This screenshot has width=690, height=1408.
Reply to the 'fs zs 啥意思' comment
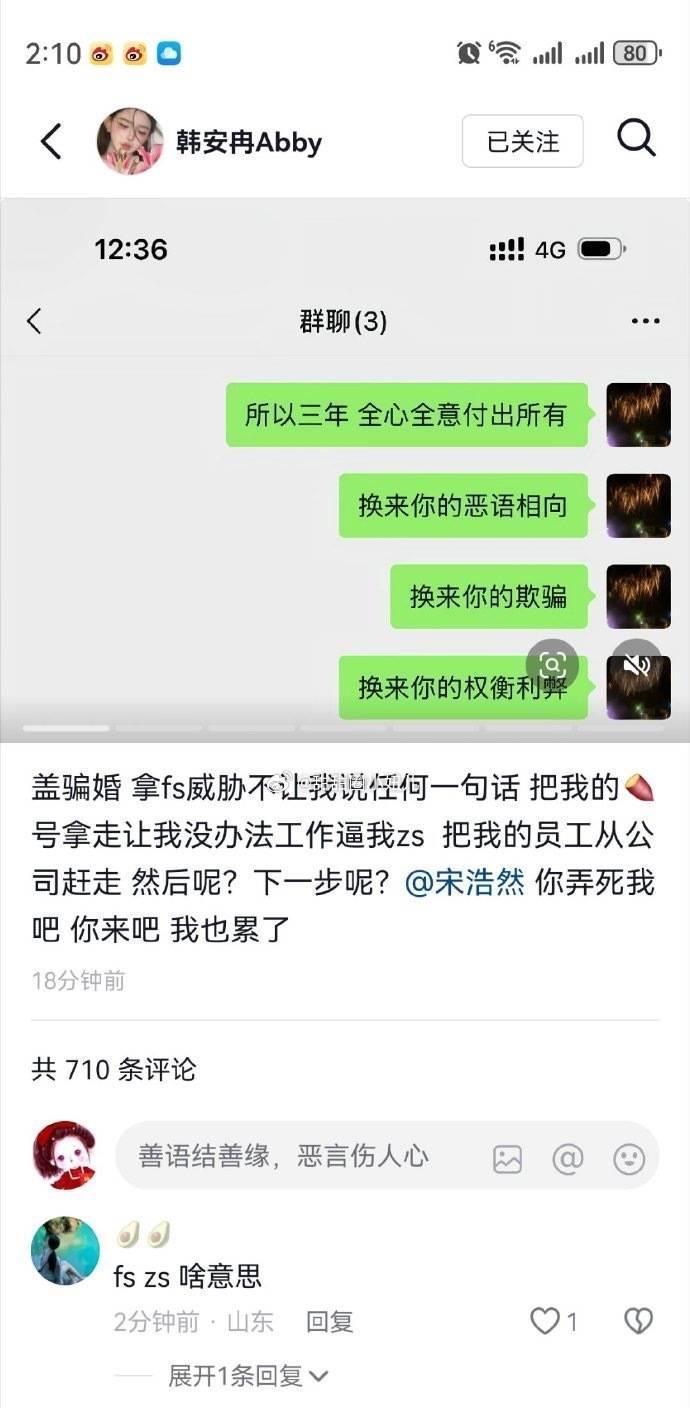[329, 1322]
